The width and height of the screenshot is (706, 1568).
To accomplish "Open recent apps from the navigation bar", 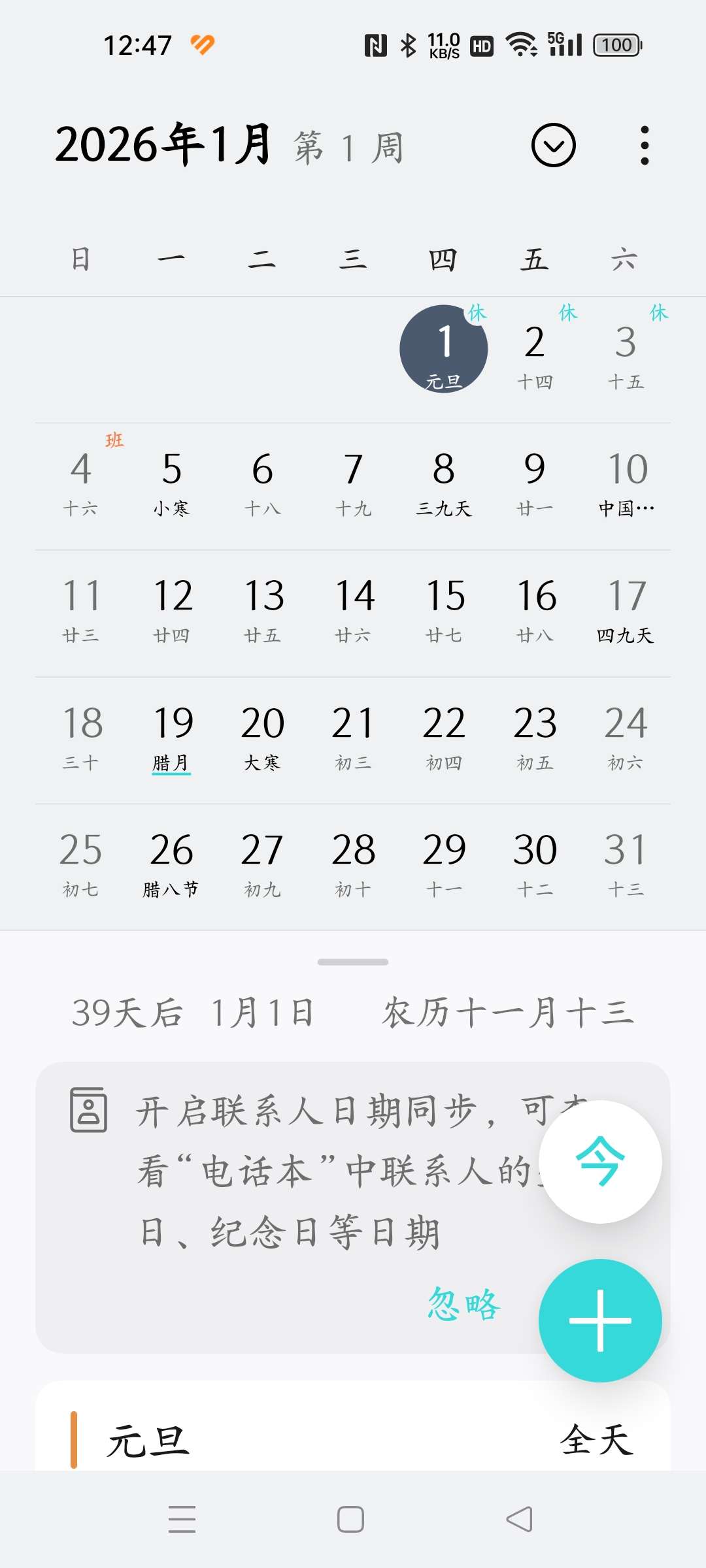I will (182, 1519).
